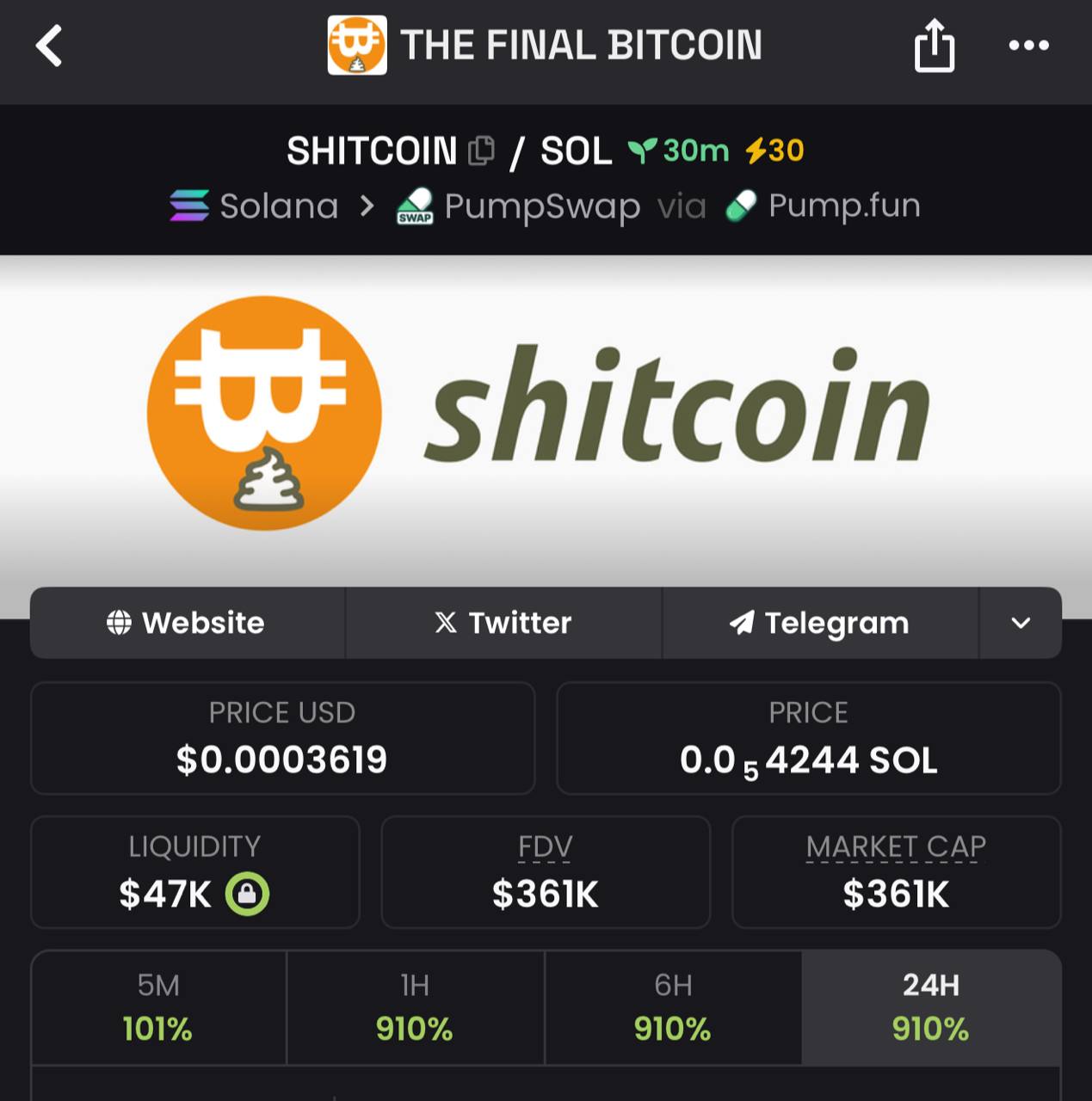1092x1101 pixels.
Task: Expand more links with the chevron
Action: [x=1021, y=623]
